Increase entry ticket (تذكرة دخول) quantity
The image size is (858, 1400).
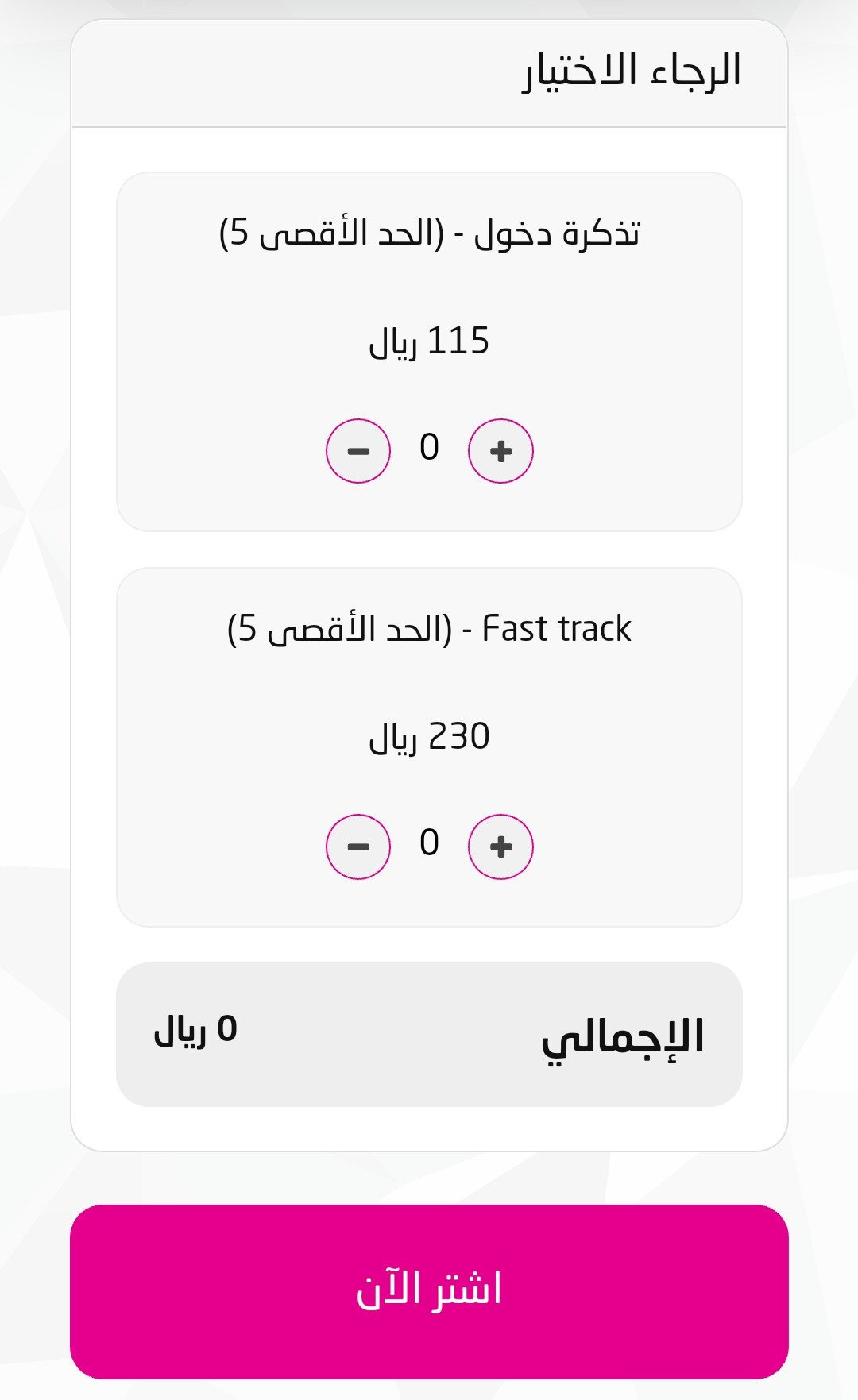[x=500, y=451]
